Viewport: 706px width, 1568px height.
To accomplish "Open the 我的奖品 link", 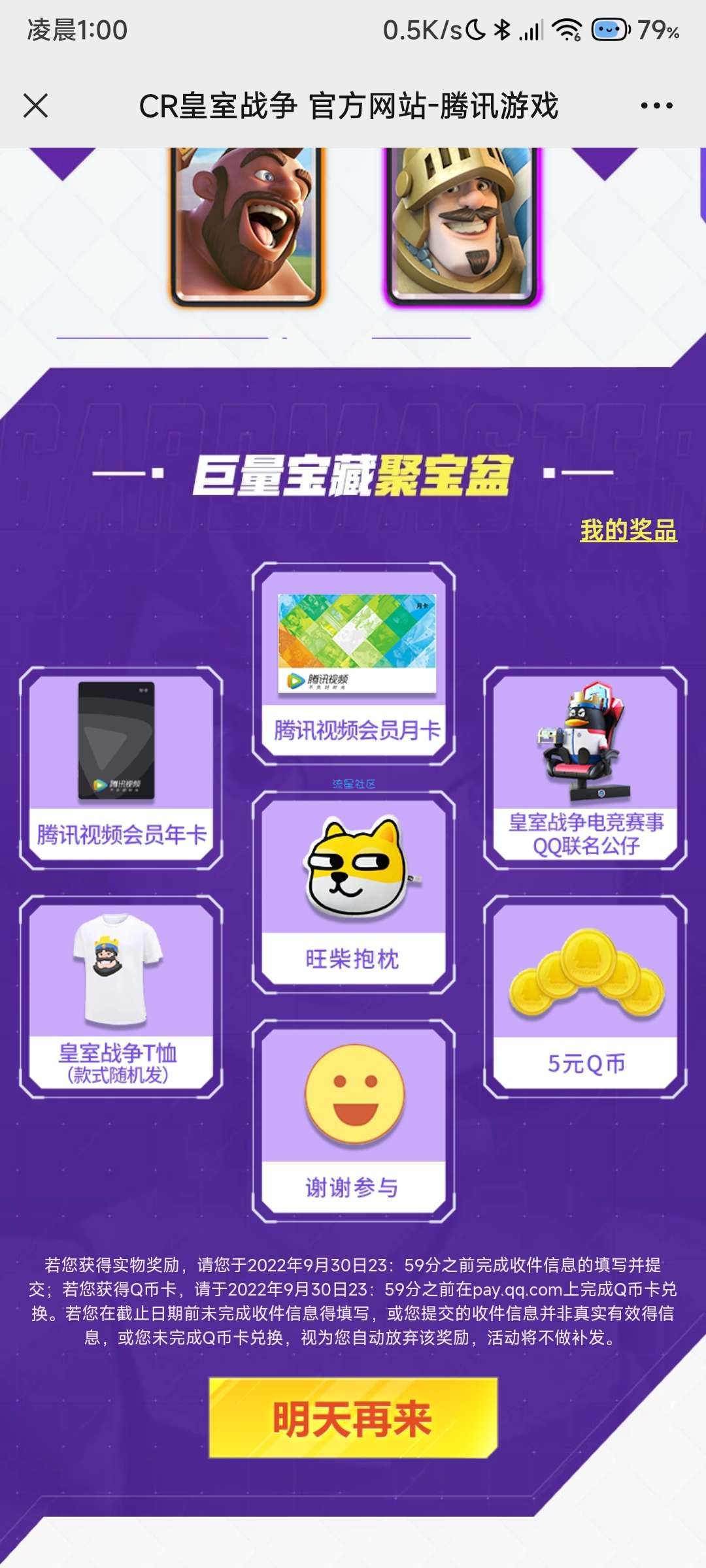I will pos(628,530).
